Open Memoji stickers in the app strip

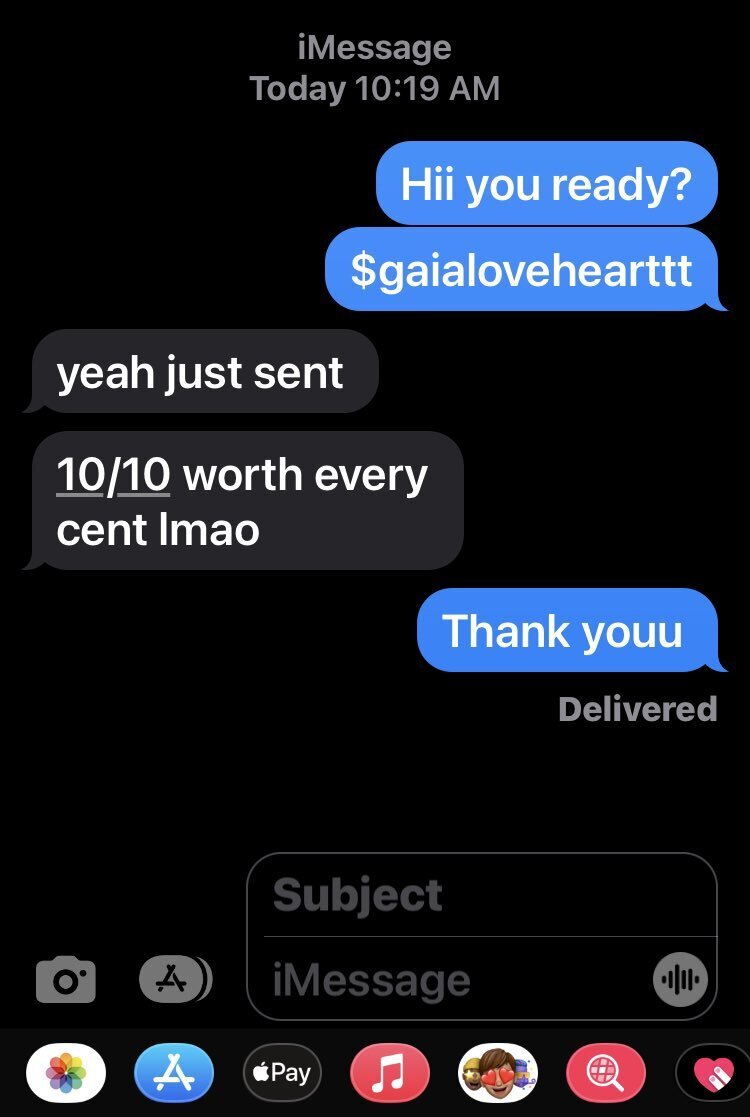point(498,1074)
